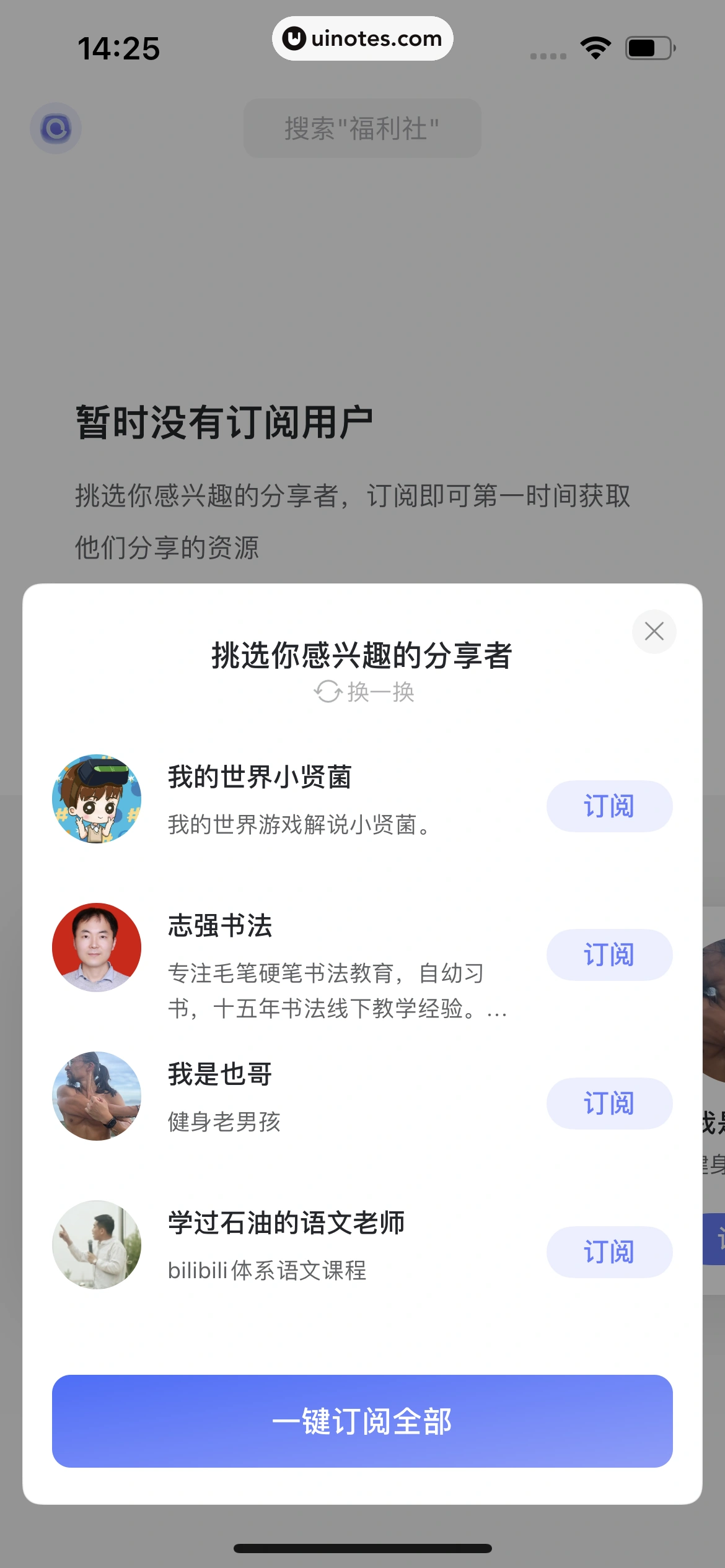Screen dimensions: 725x1568
Task: Subscribe to 学过石油的语文老师
Action: (609, 1252)
